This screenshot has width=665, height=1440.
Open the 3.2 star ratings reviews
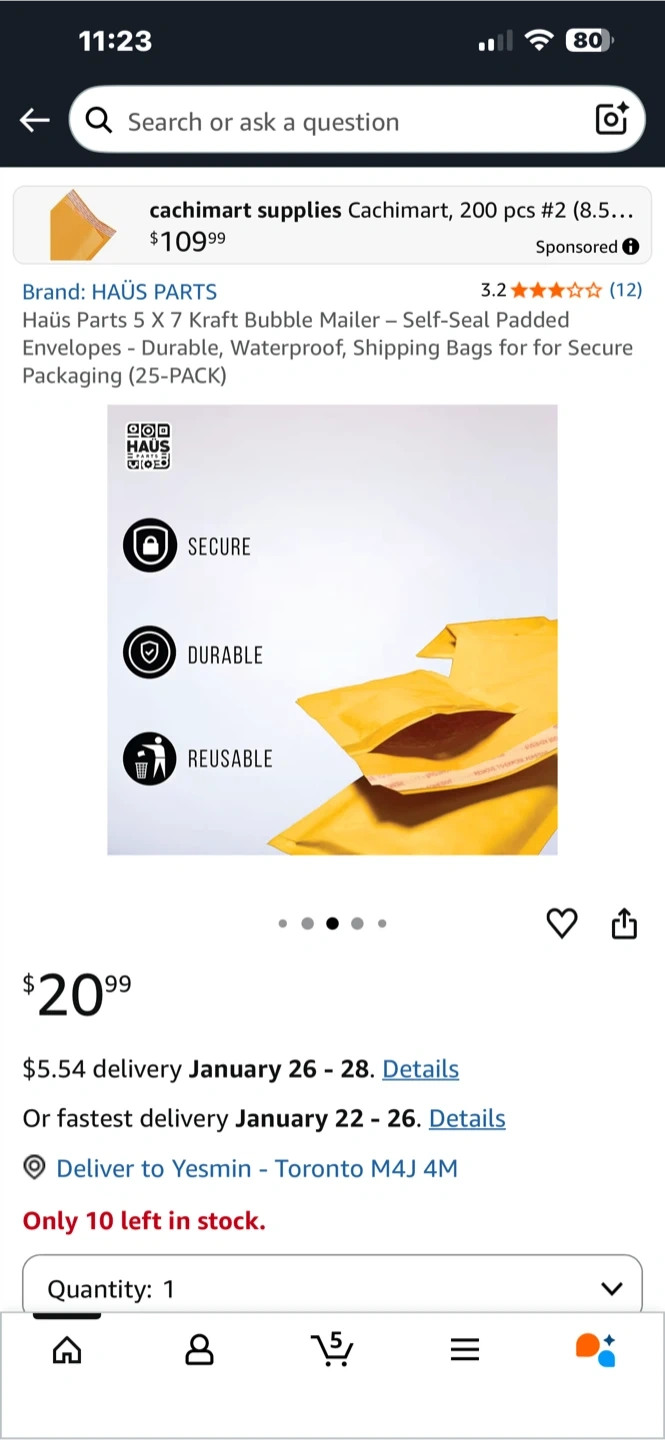(561, 291)
